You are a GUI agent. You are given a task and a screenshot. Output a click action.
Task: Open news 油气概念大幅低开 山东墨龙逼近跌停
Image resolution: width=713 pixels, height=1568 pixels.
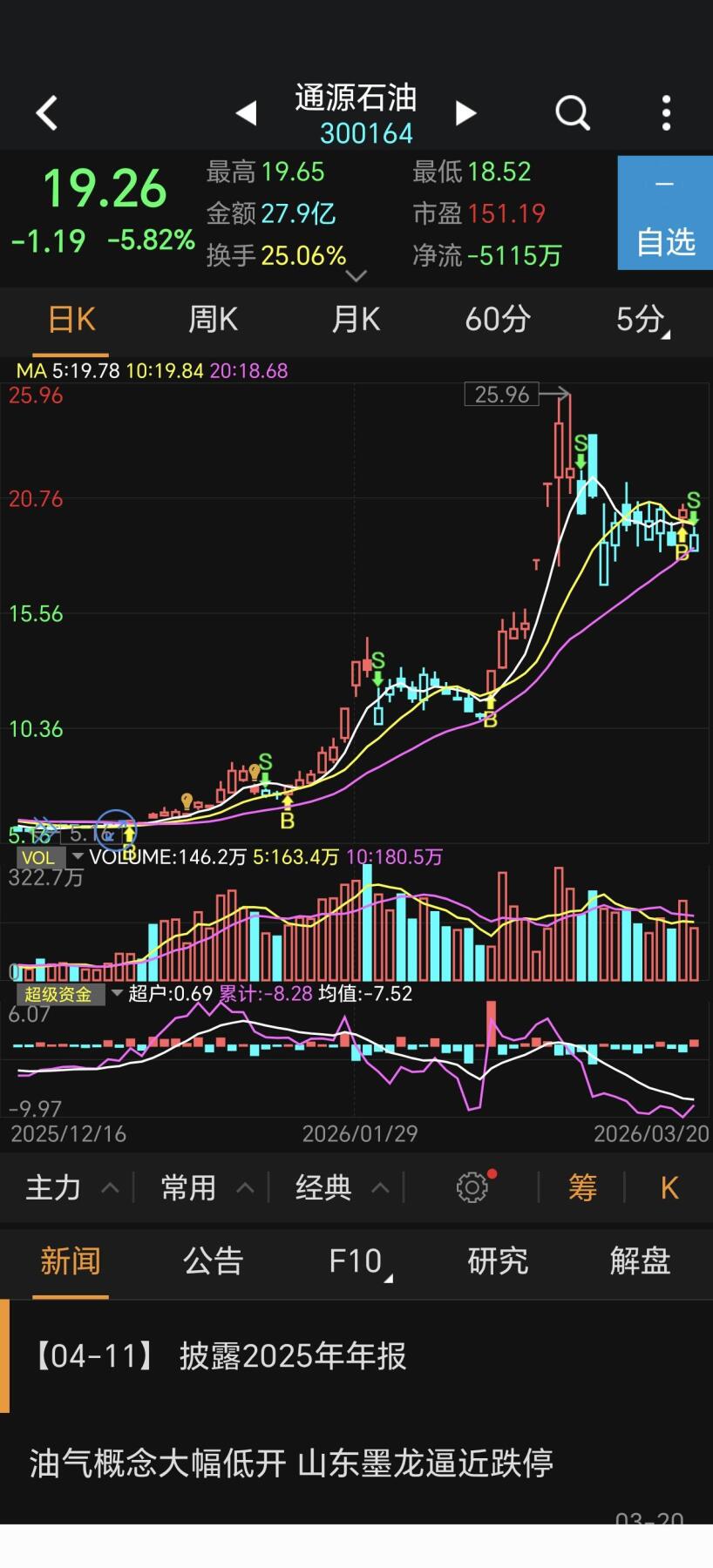click(292, 1463)
